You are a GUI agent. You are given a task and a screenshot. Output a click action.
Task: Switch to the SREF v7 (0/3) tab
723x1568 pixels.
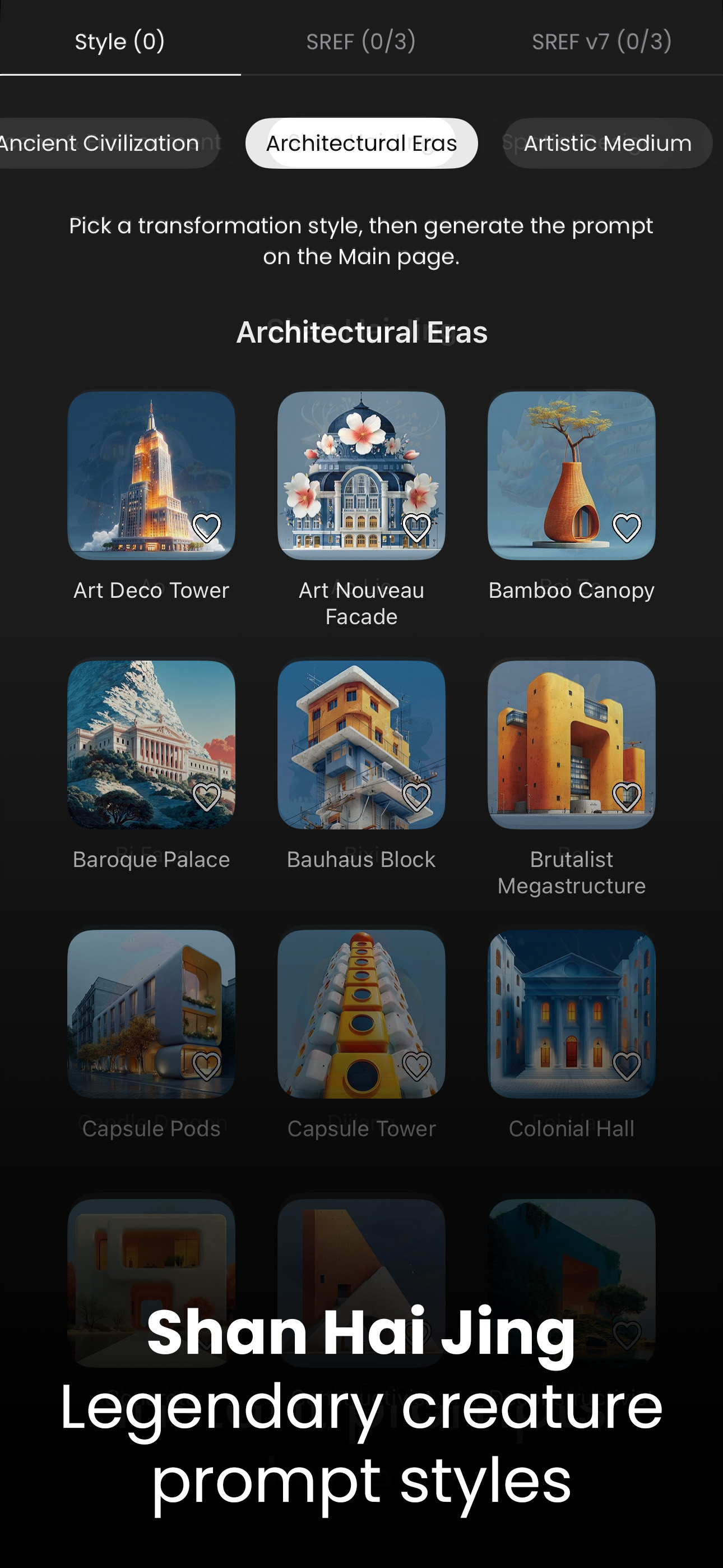tap(601, 41)
